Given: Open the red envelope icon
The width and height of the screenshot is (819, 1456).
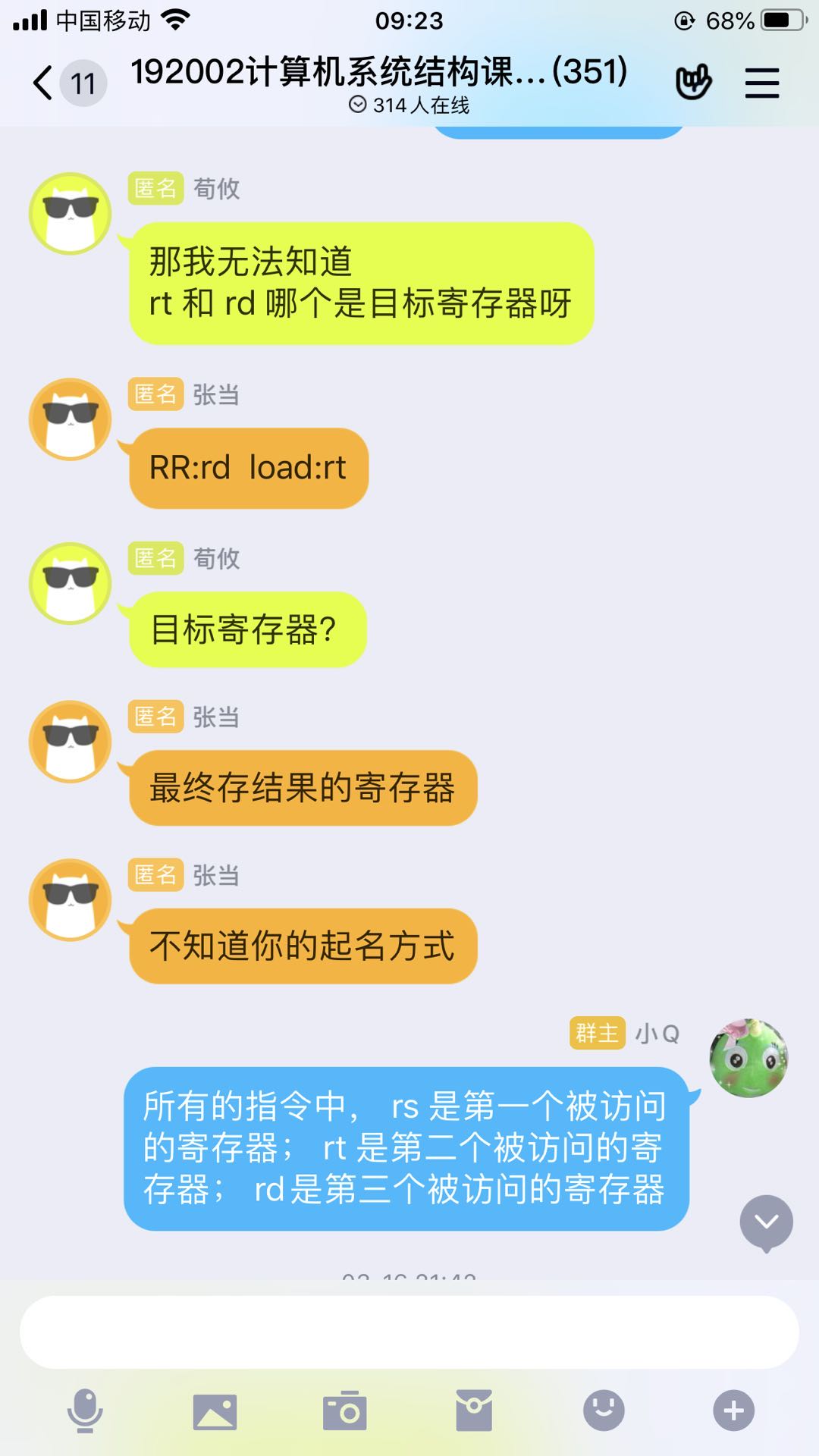Looking at the screenshot, I should pyautogui.click(x=474, y=1410).
